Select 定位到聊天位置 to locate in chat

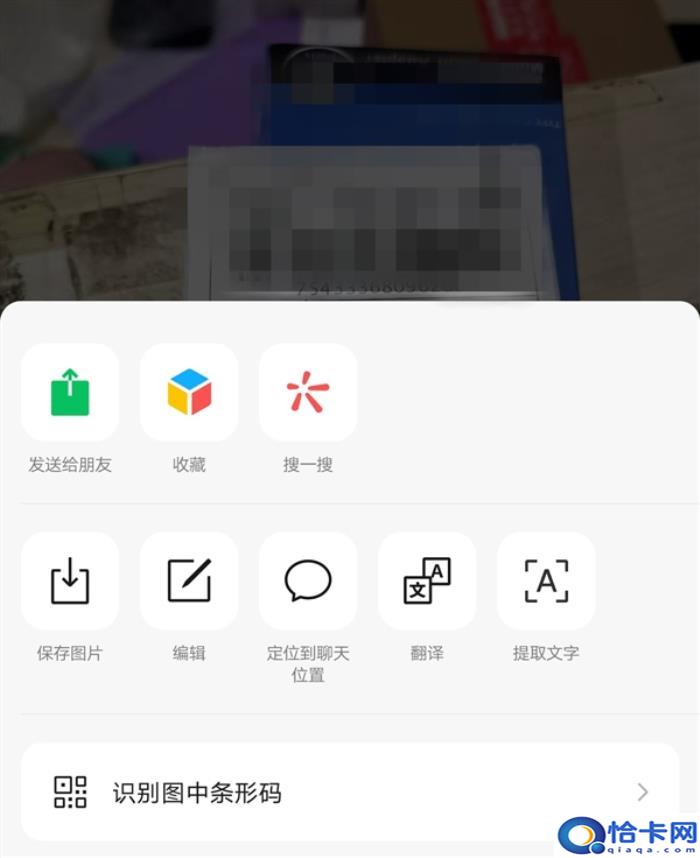tap(308, 581)
